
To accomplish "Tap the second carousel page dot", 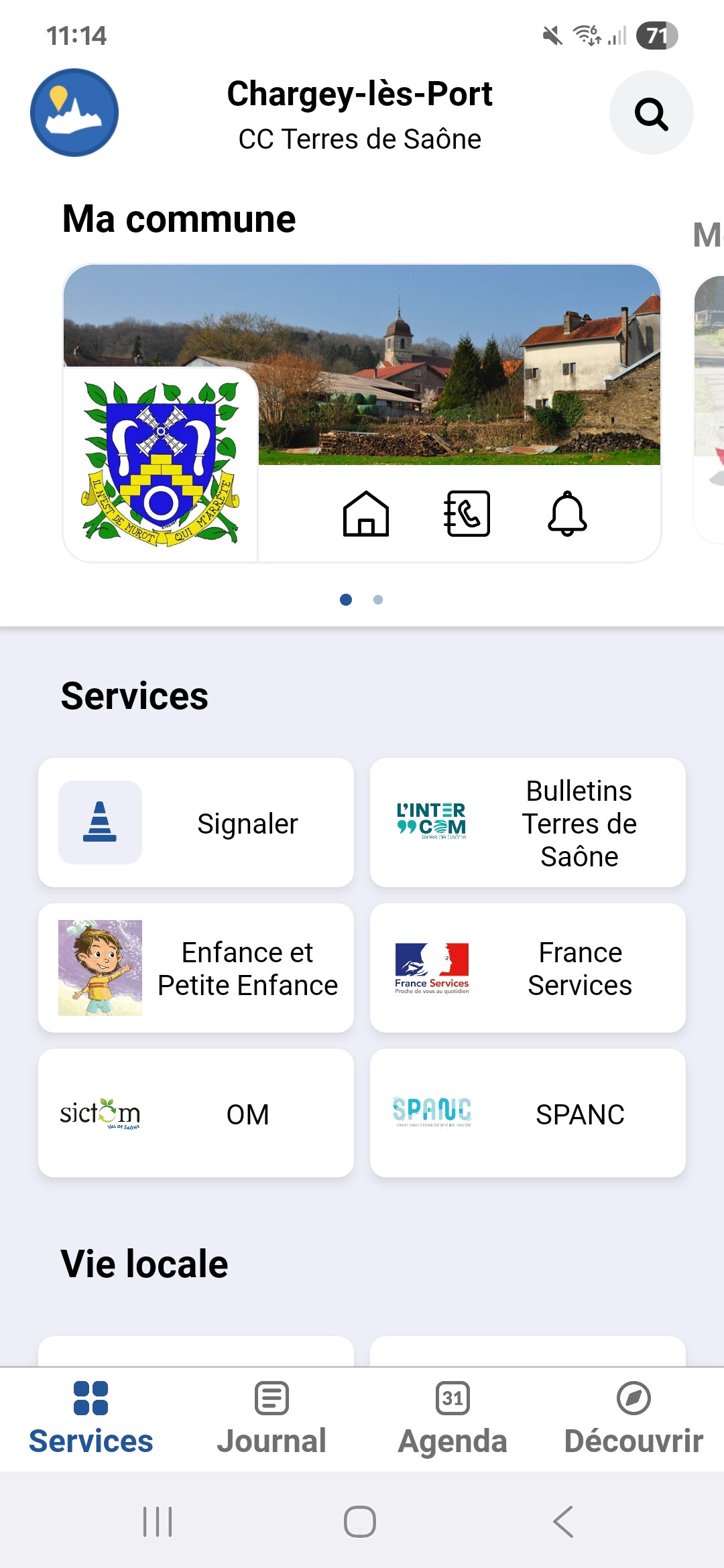I will click(x=378, y=600).
